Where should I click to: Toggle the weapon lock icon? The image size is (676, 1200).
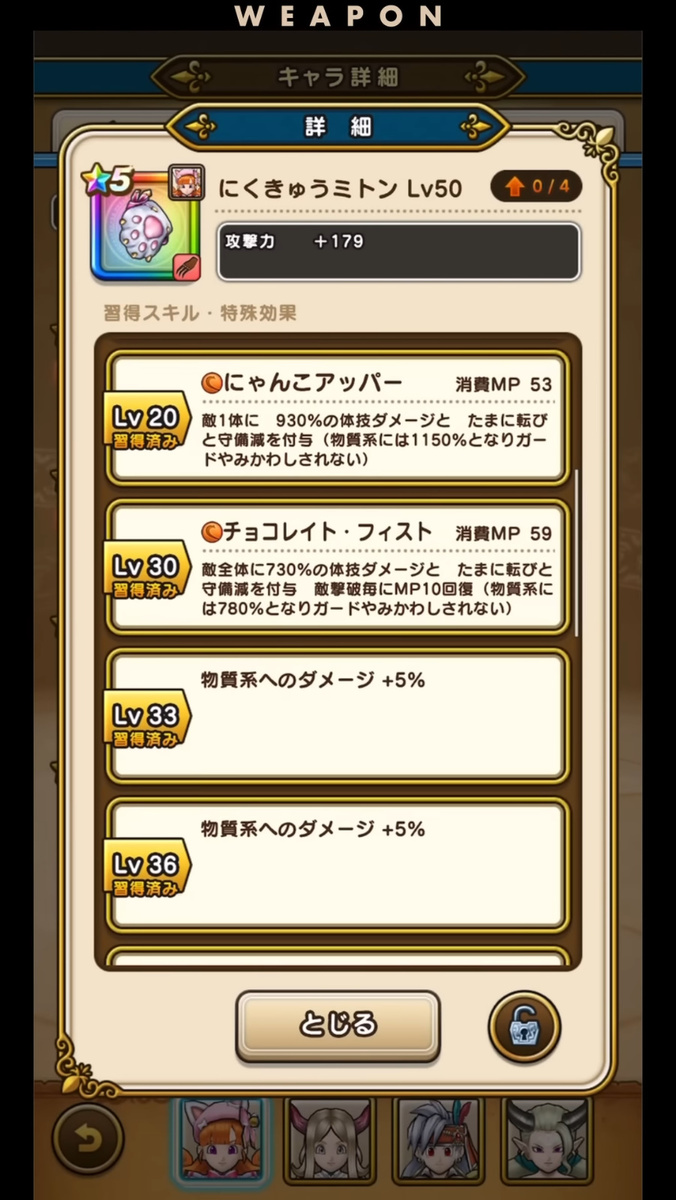tap(524, 1027)
